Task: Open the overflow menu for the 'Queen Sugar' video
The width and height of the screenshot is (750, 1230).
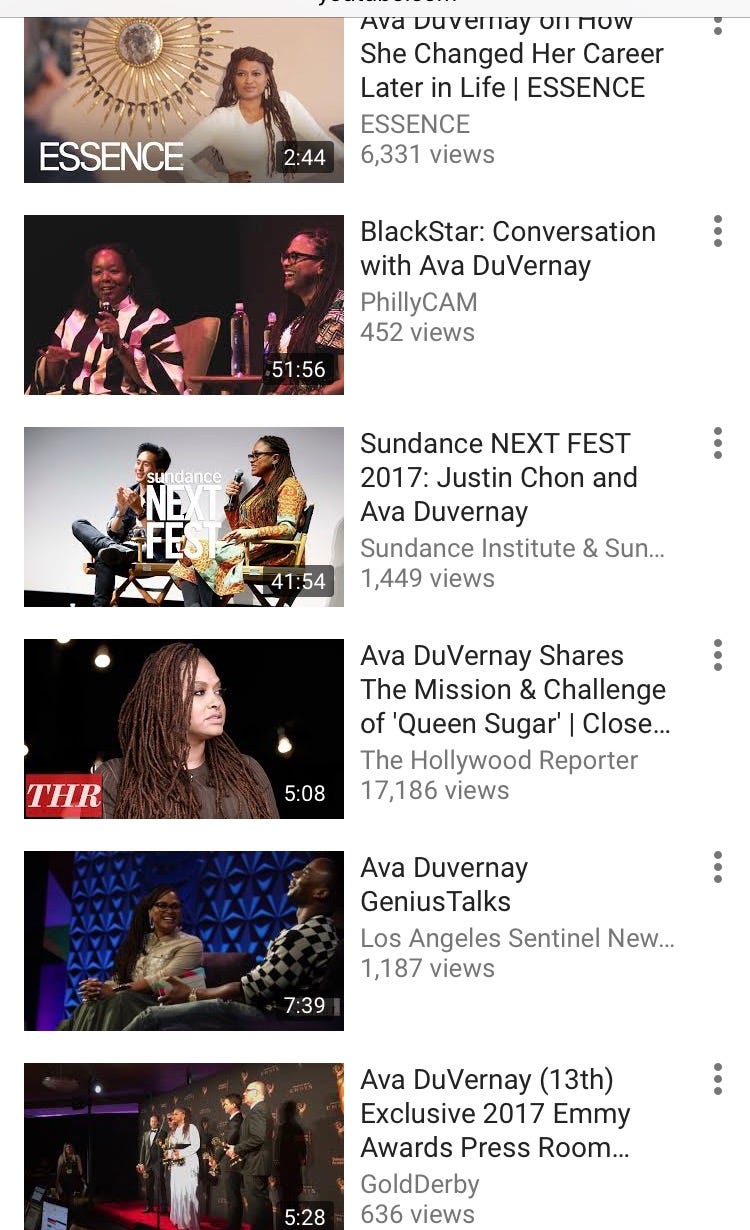Action: [717, 655]
